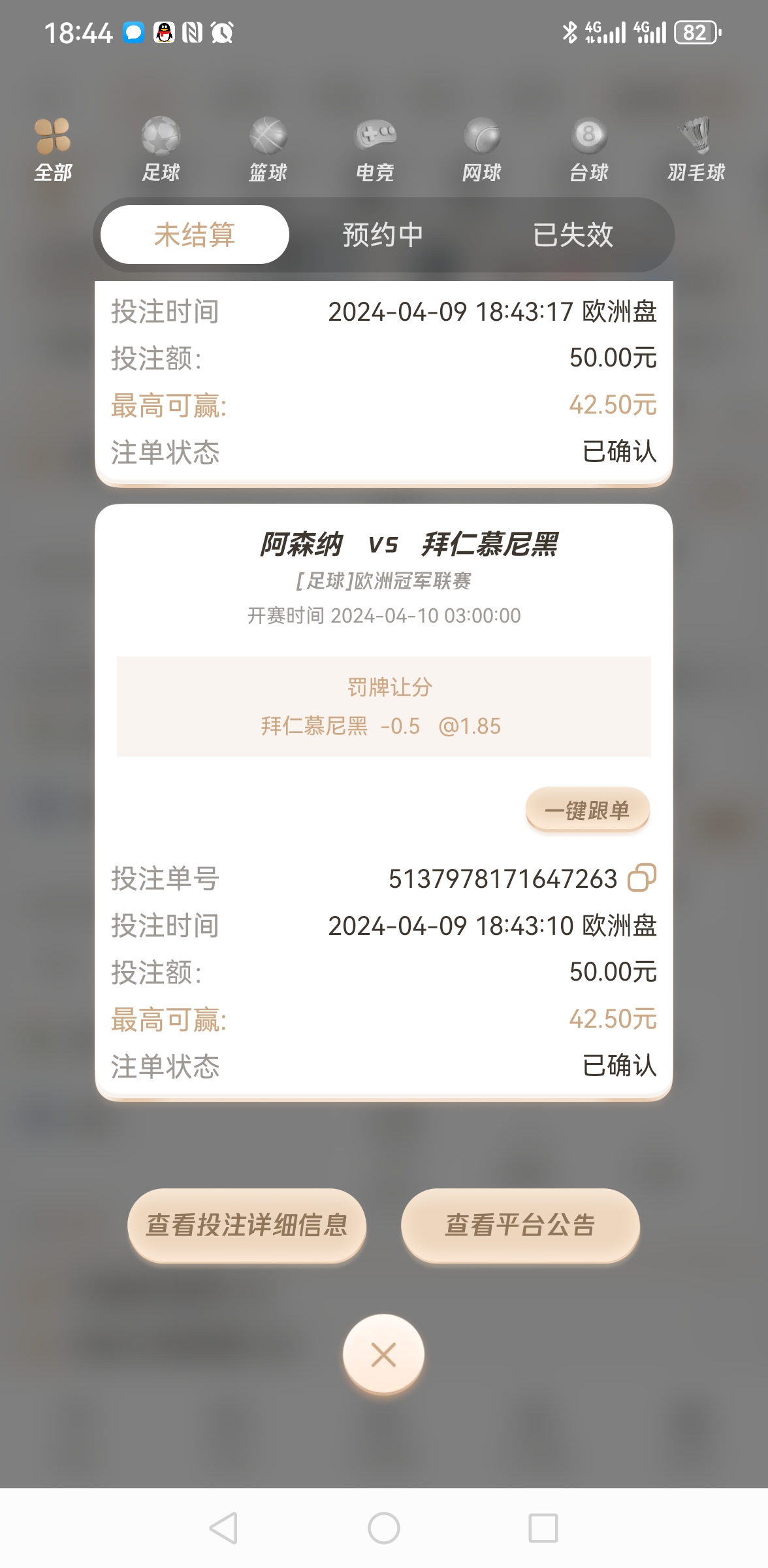
Task: Switch to 台球 category
Action: 589,150
